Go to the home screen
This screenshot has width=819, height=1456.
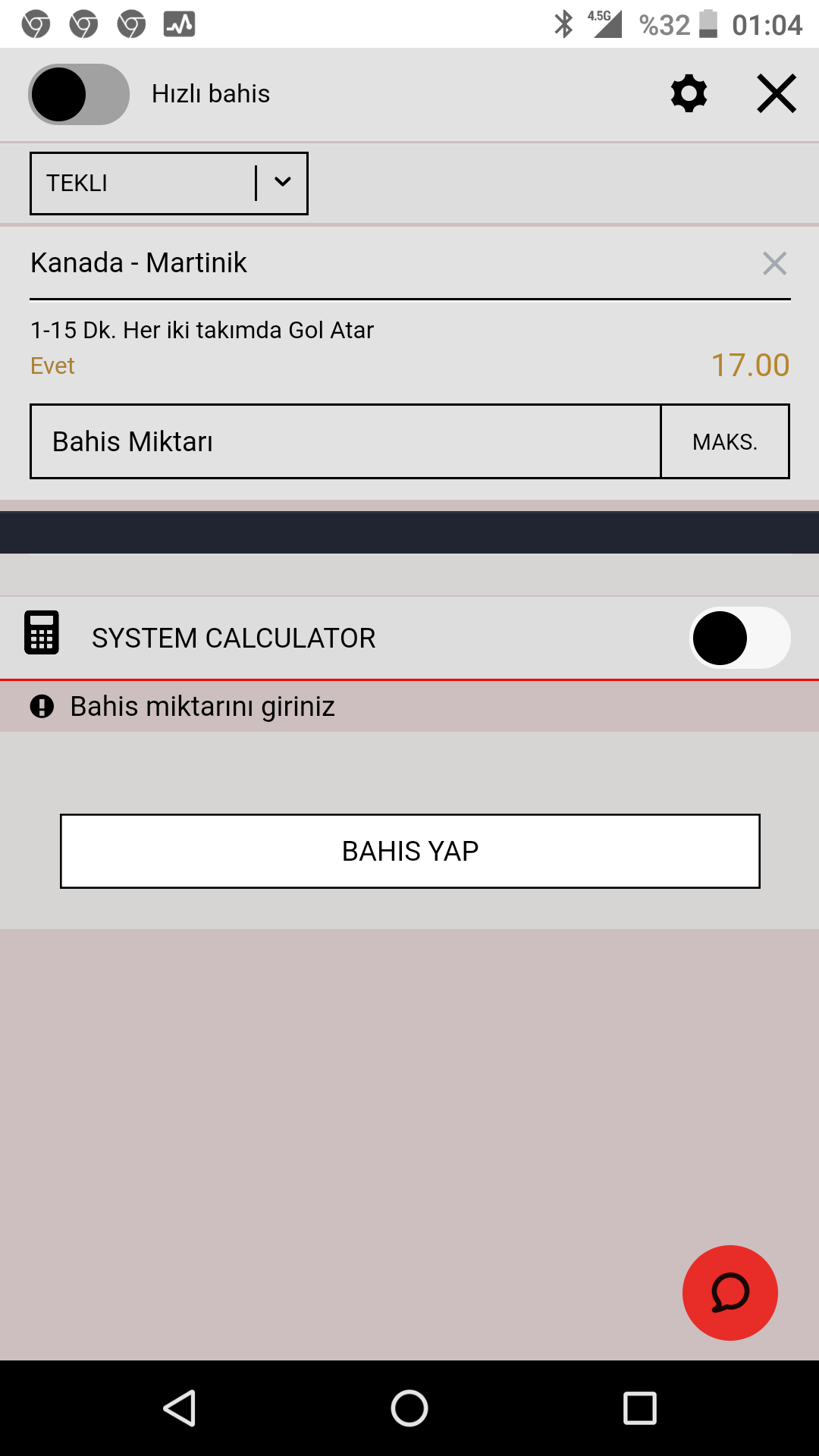point(409,1409)
